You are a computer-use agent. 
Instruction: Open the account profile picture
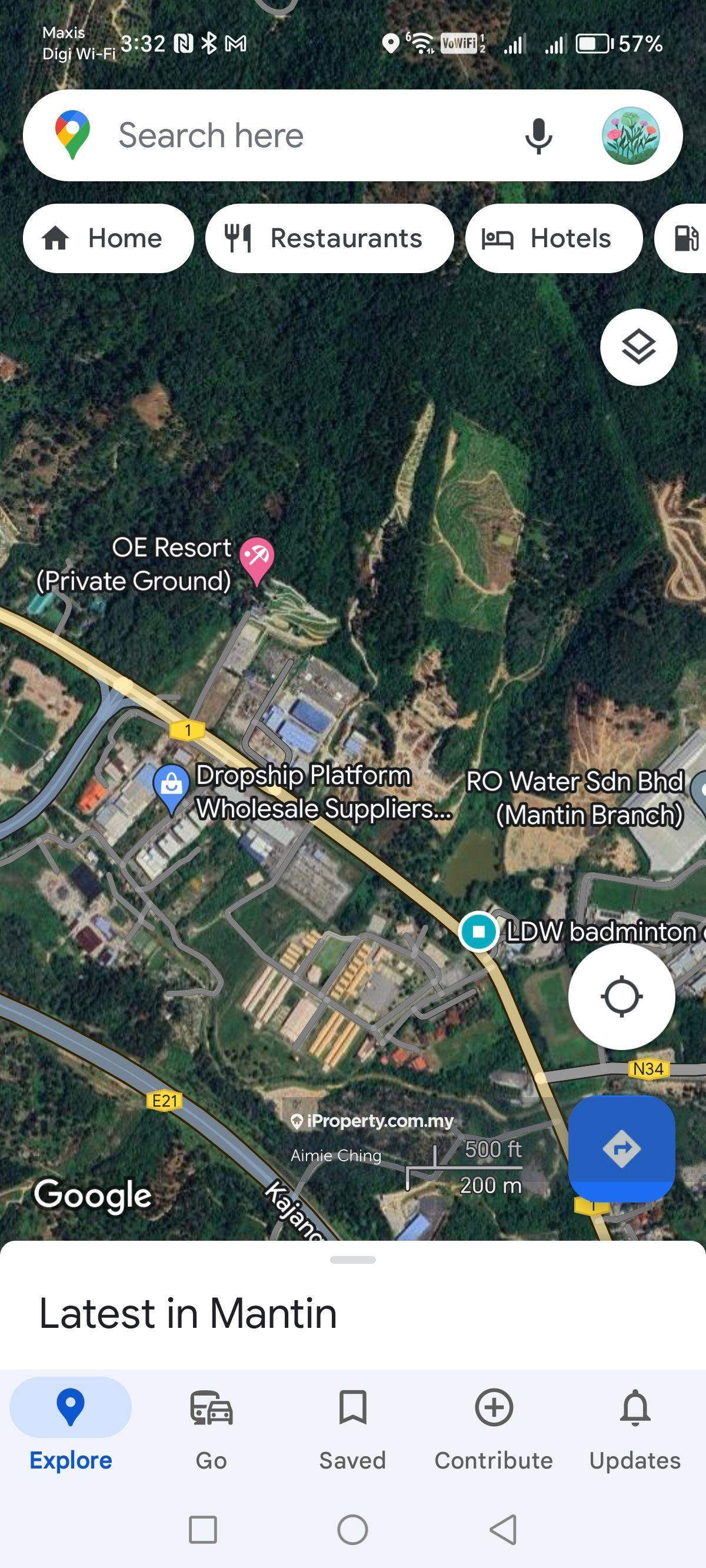coord(631,136)
